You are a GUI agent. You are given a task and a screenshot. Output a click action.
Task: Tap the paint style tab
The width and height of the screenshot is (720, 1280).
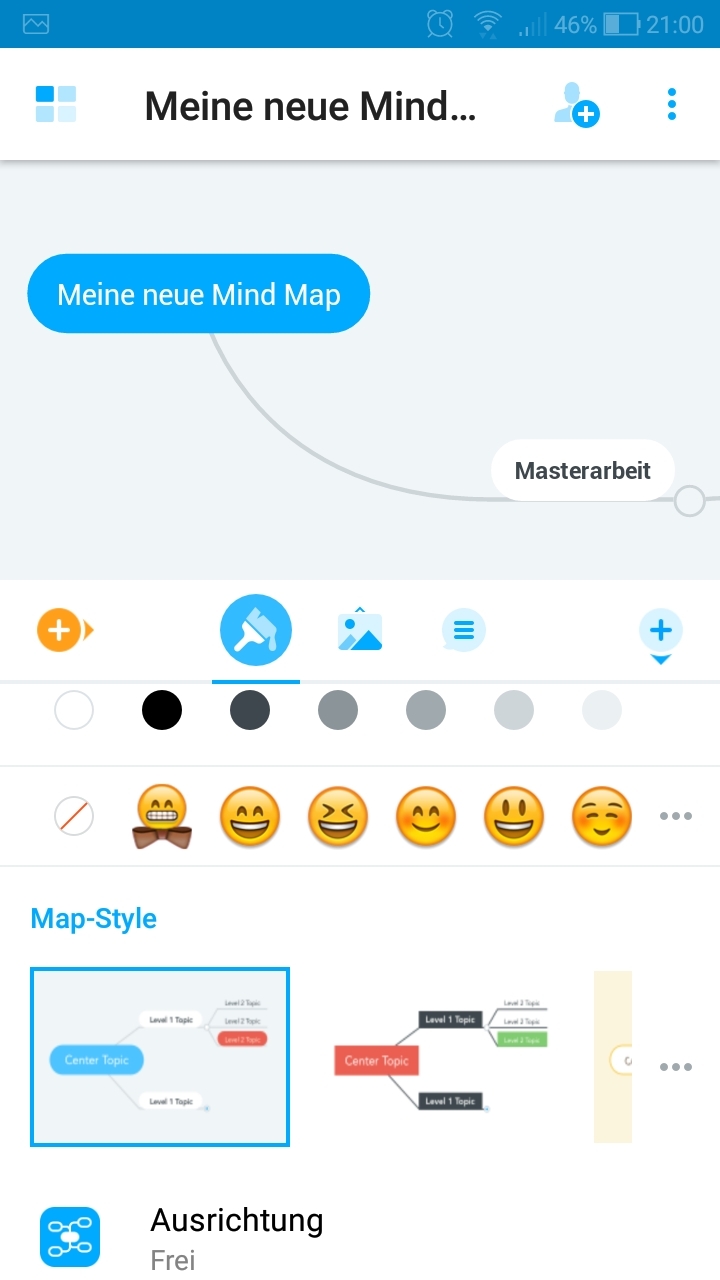click(256, 631)
